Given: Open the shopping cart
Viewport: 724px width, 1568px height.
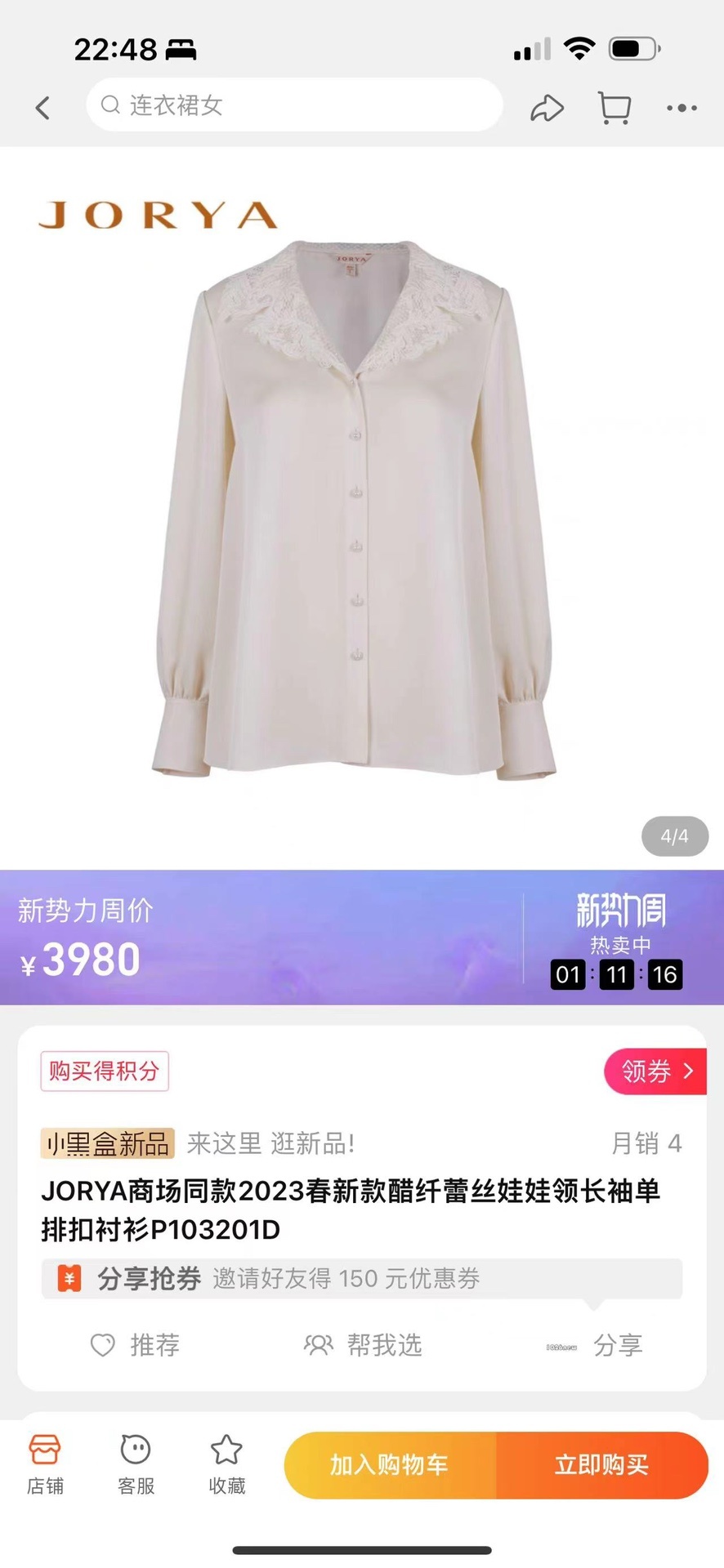Looking at the screenshot, I should [x=614, y=108].
